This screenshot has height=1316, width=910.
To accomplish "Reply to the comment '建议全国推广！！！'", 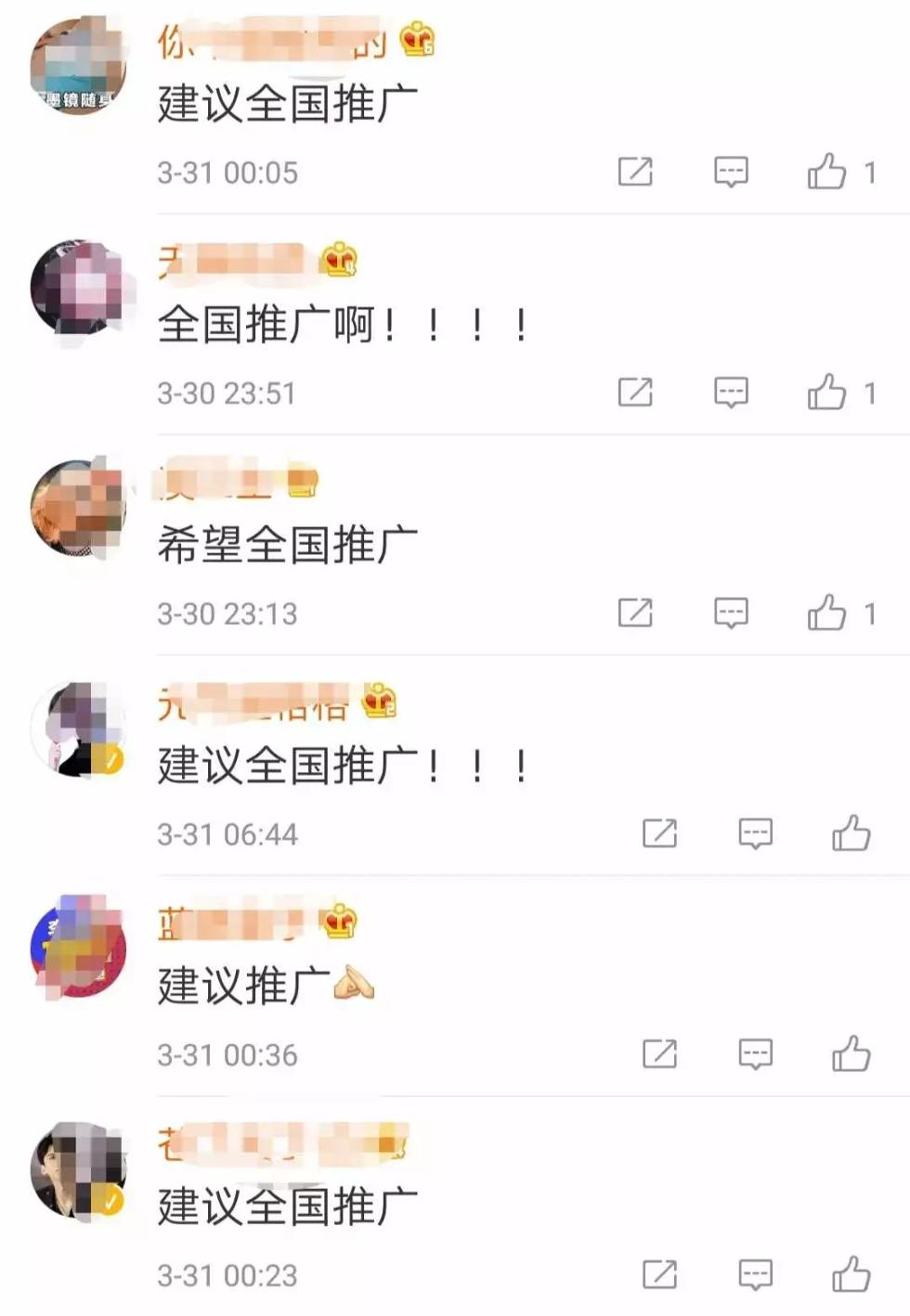I will [755, 833].
